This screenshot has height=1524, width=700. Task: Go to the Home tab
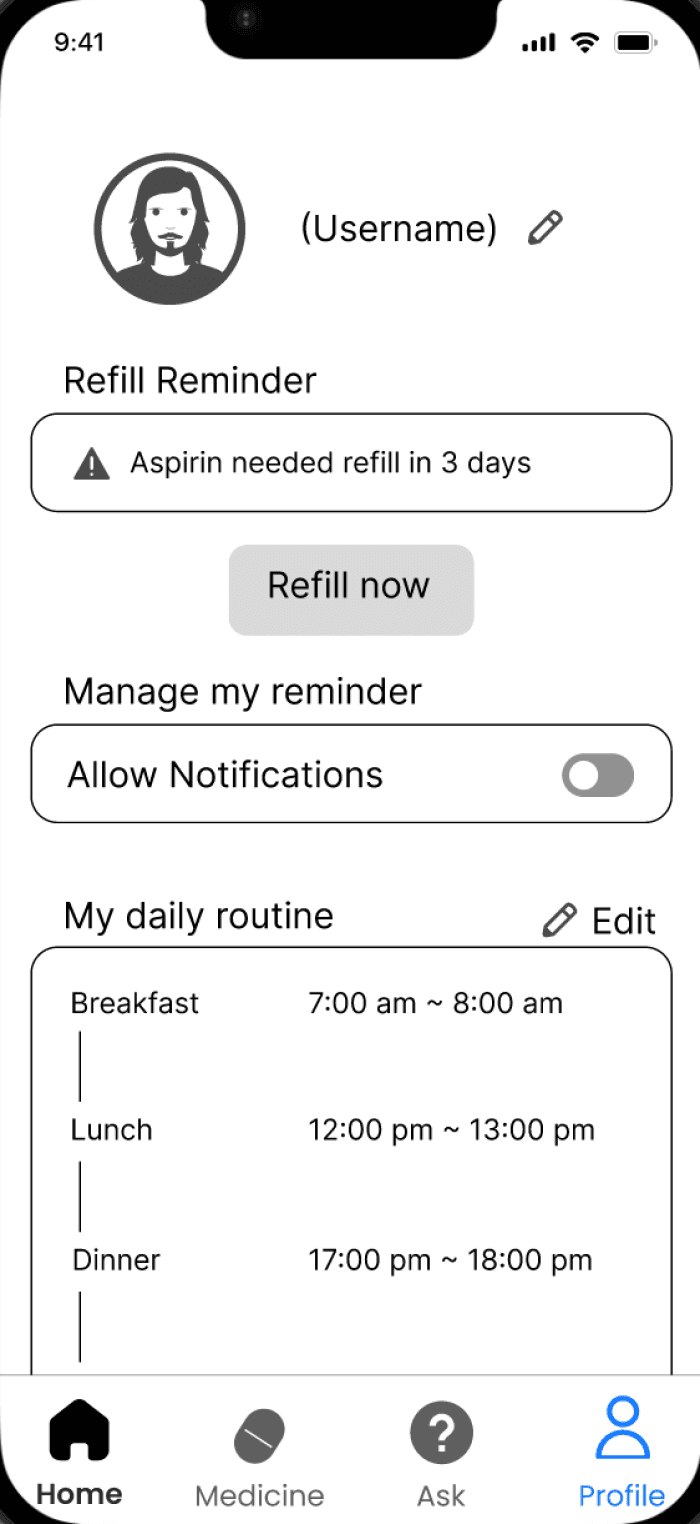click(x=79, y=1453)
